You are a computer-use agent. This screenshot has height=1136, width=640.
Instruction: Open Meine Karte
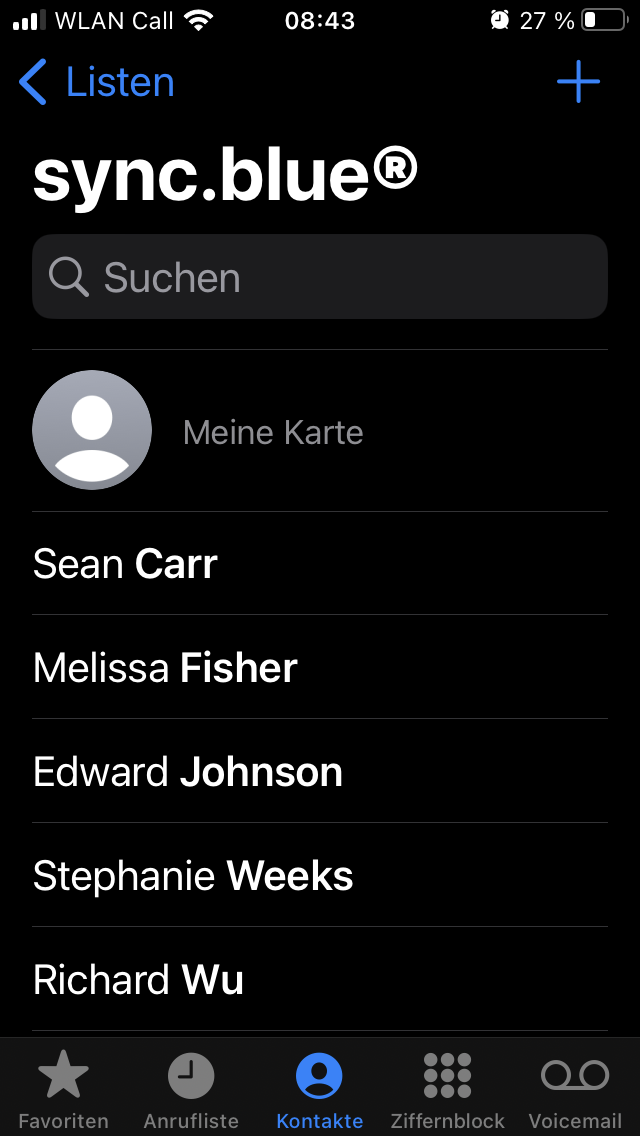[272, 432]
